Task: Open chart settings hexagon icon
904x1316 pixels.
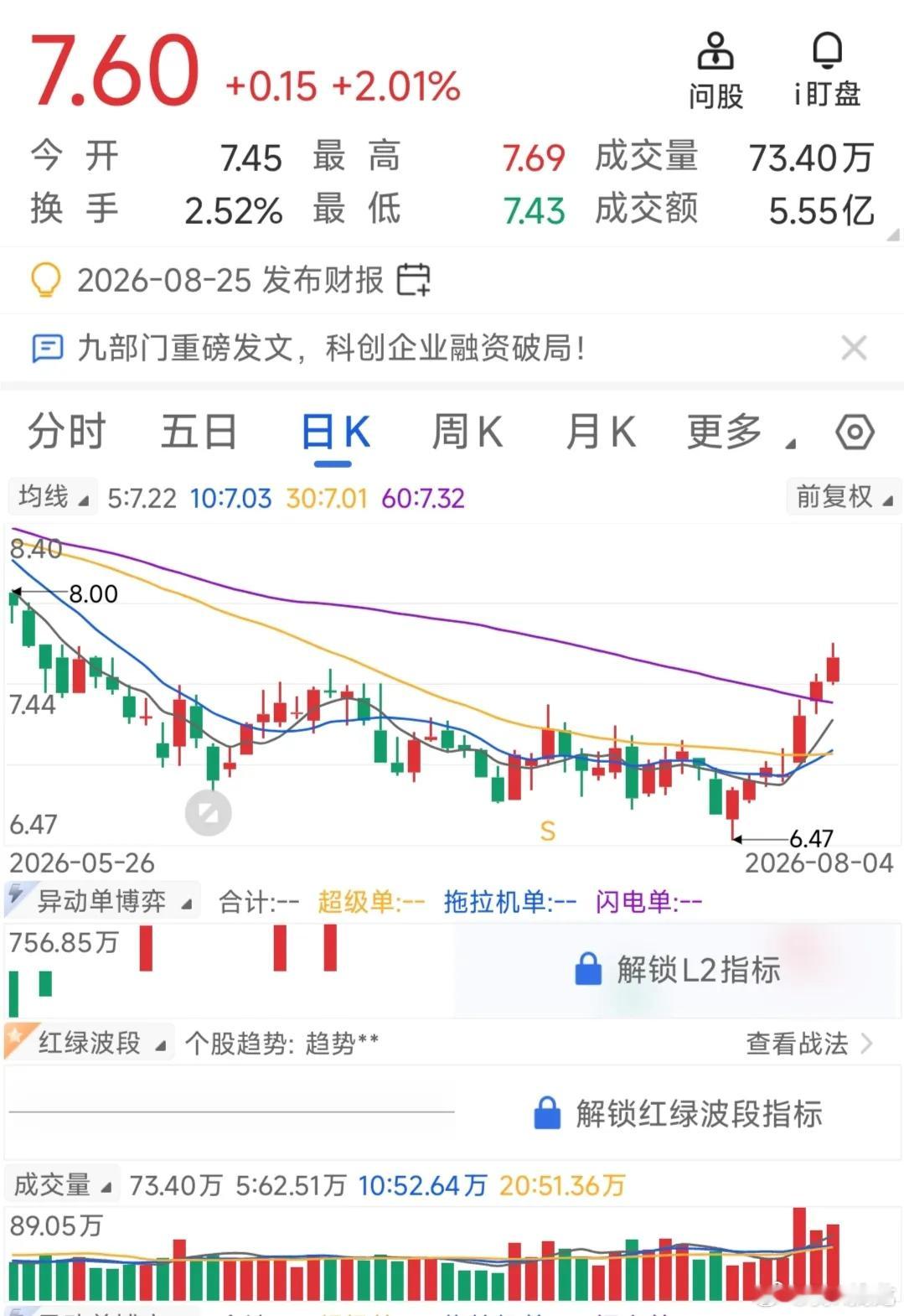Action: point(855,433)
